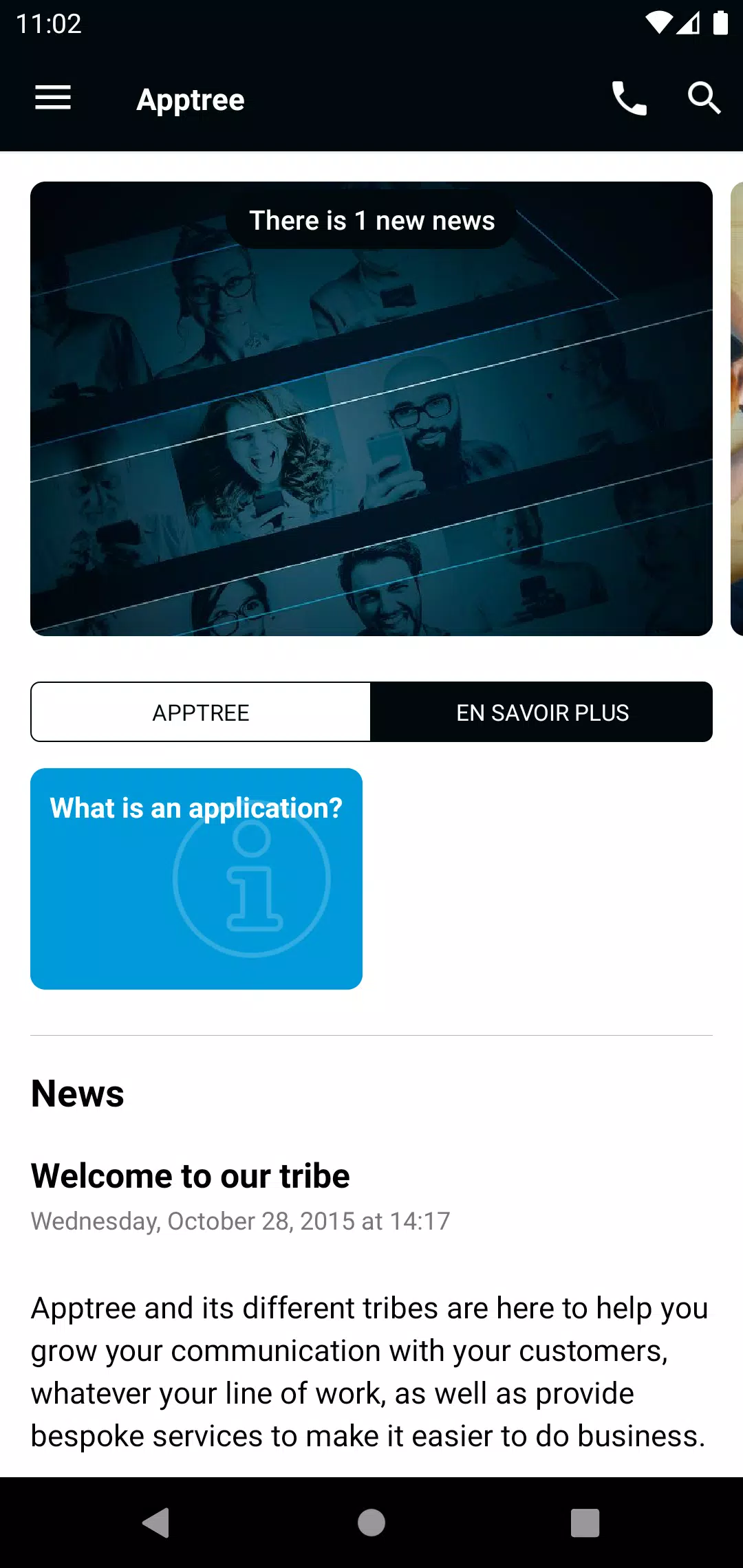Viewport: 743px width, 1568px height.
Task: Go back using the system back button
Action: (156, 1523)
